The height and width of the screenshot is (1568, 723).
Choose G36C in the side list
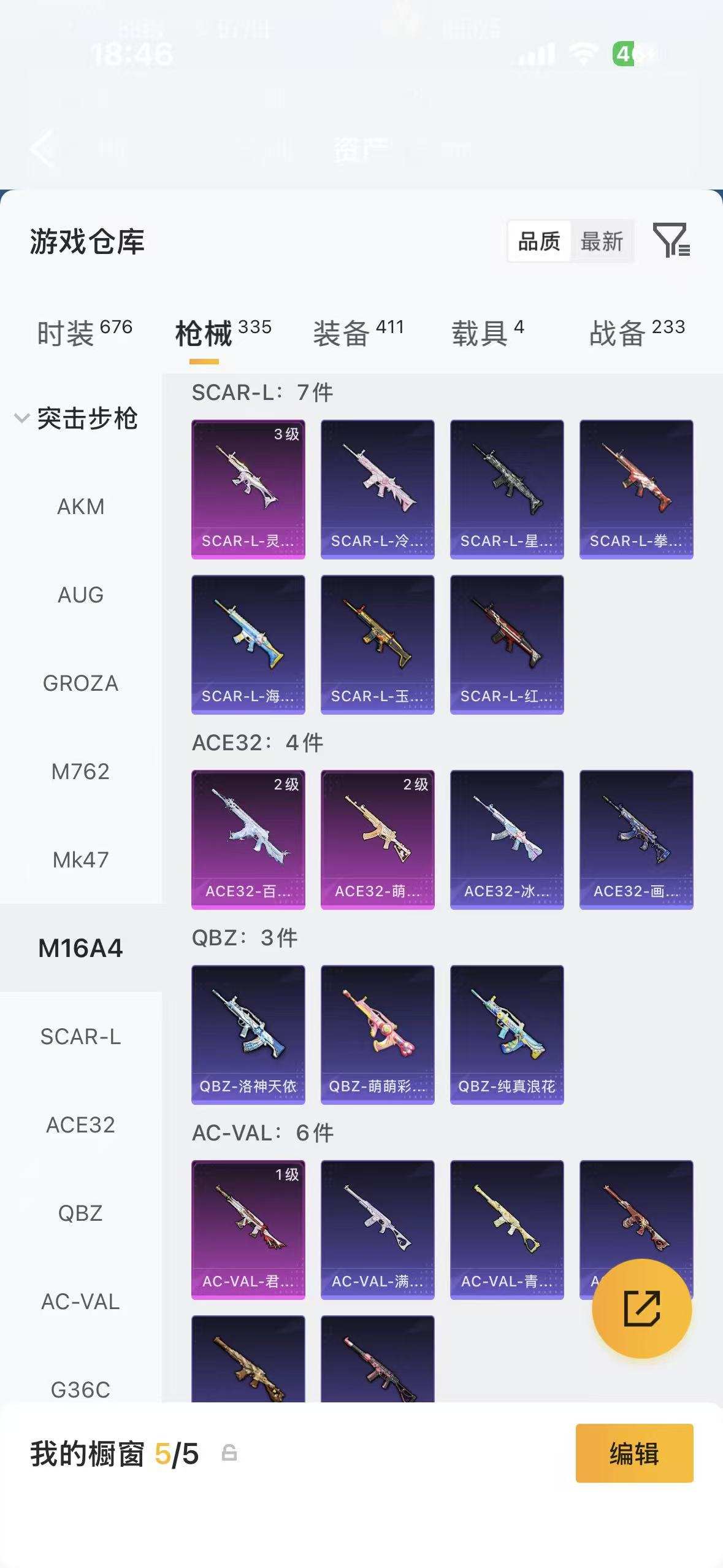coord(81,1389)
